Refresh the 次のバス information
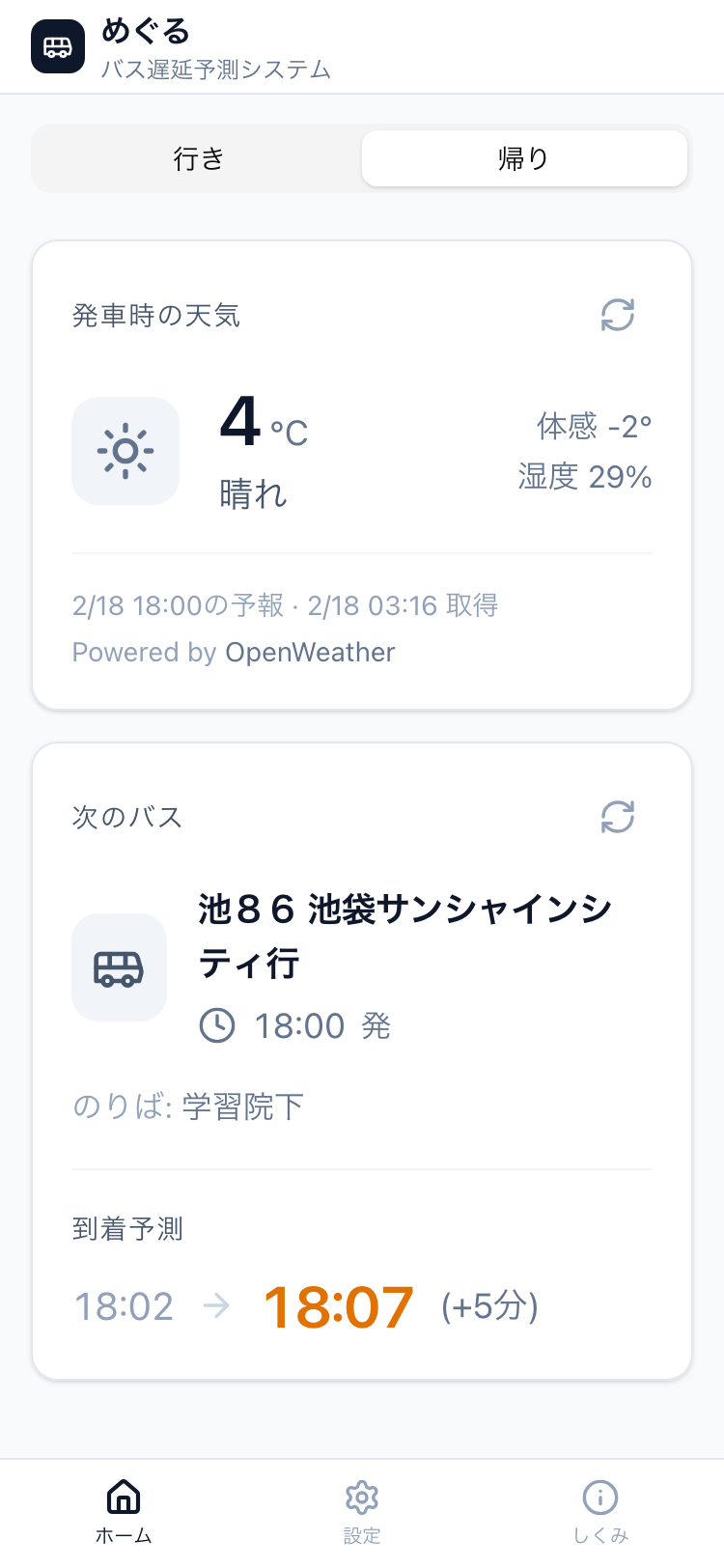This screenshot has height=1568, width=724. coord(618,817)
